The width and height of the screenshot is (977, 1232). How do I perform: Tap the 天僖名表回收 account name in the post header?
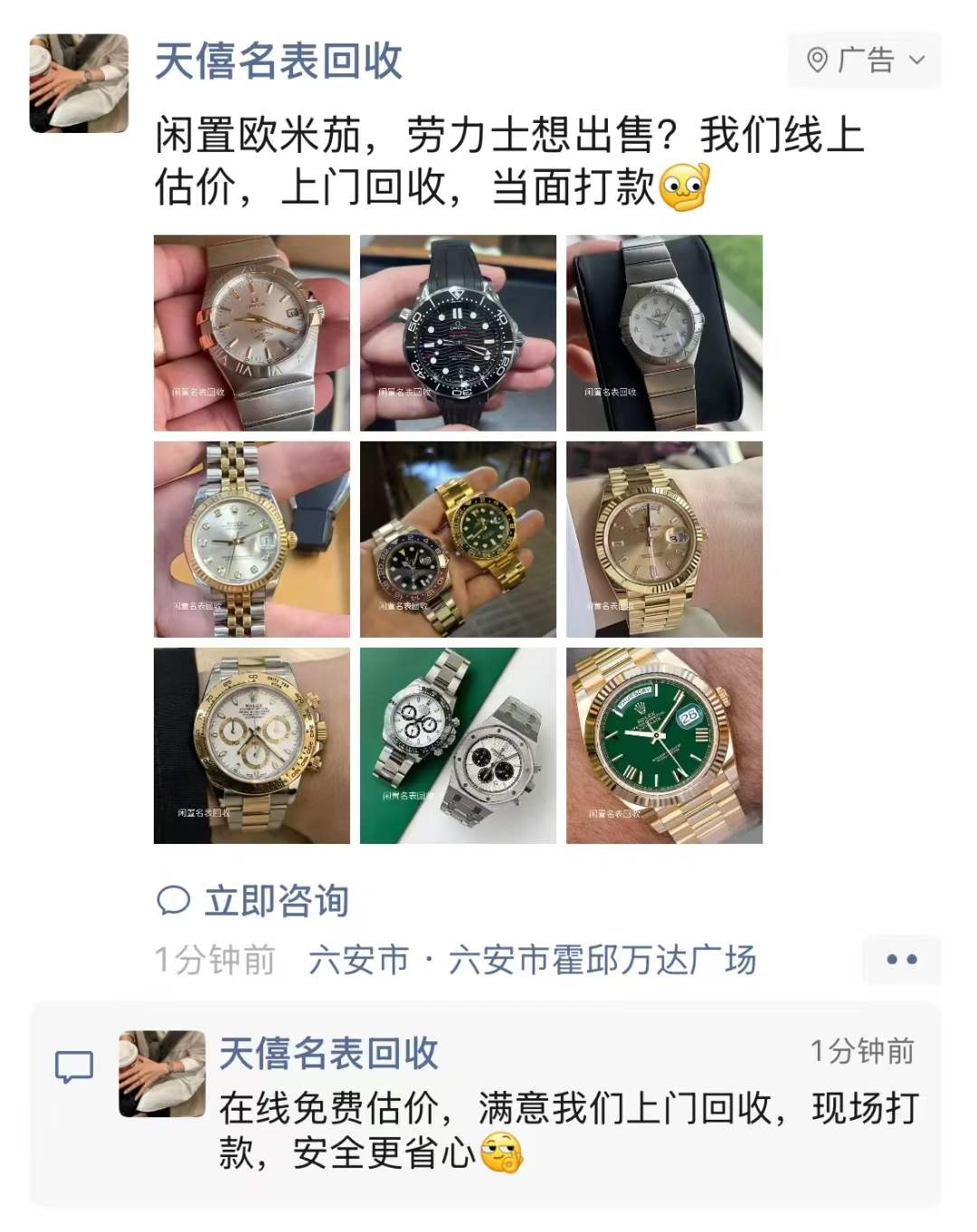click(279, 62)
